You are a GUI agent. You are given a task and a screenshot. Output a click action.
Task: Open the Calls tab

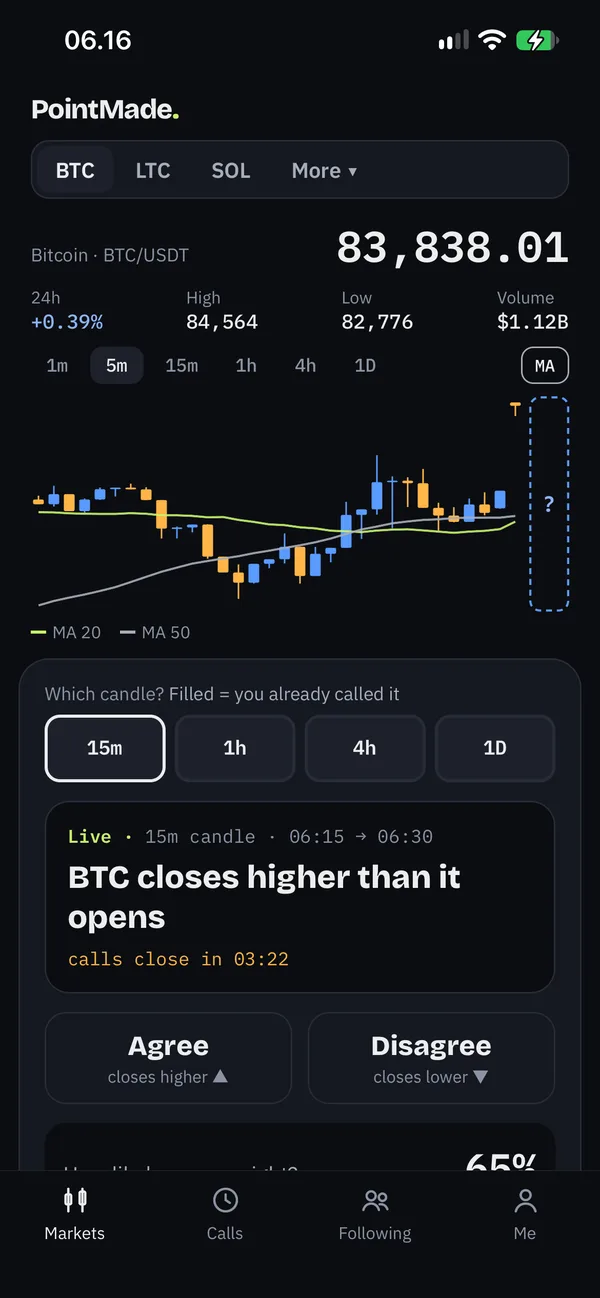tap(225, 1214)
